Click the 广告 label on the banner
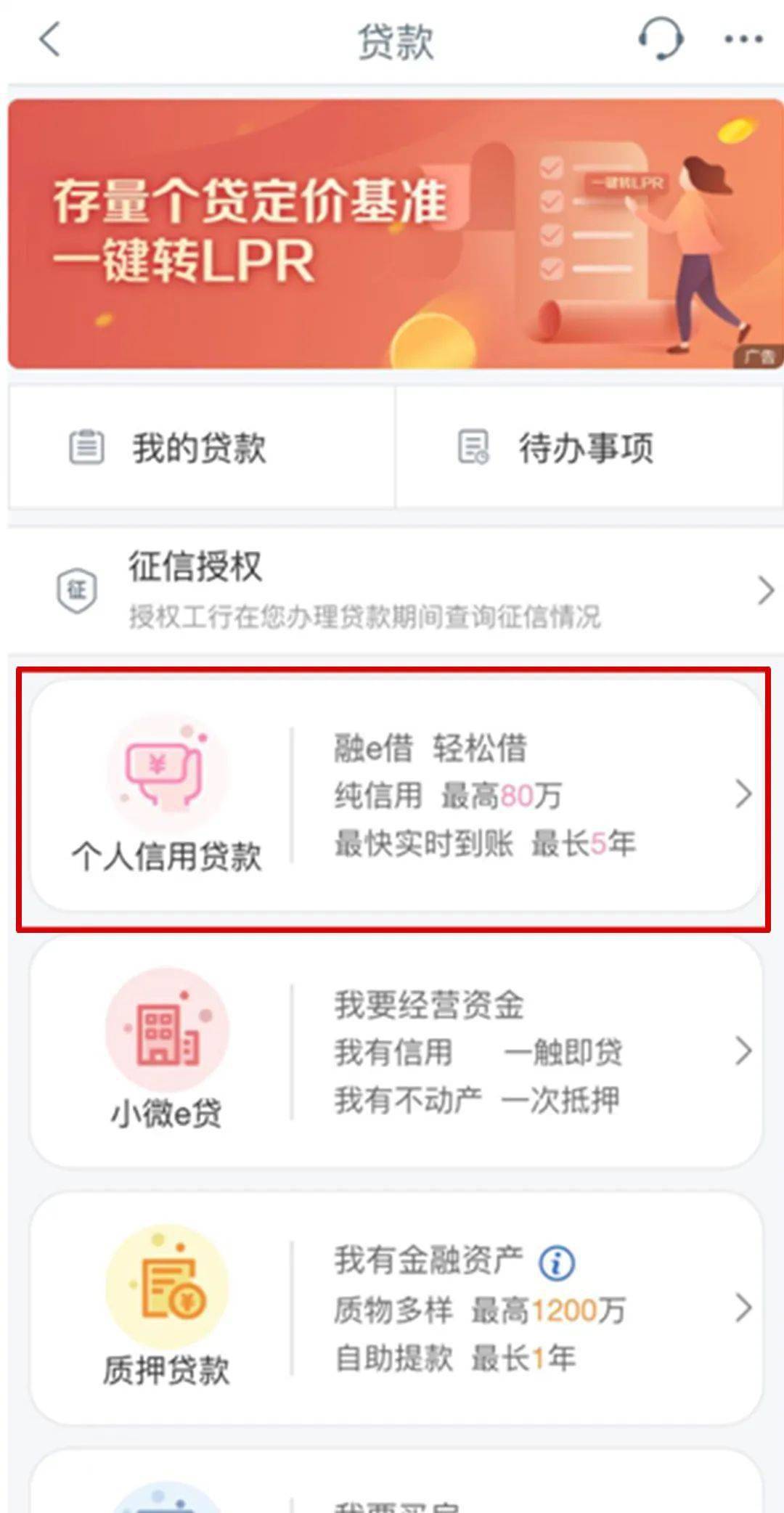 (759, 355)
